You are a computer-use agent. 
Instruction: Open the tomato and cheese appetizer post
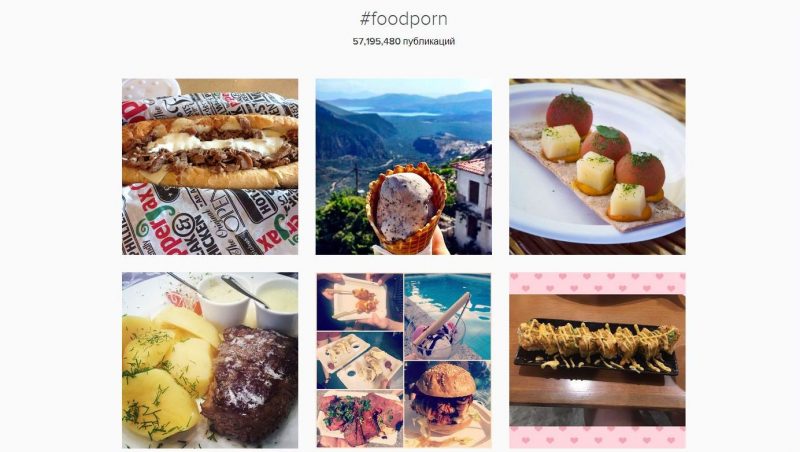point(597,166)
